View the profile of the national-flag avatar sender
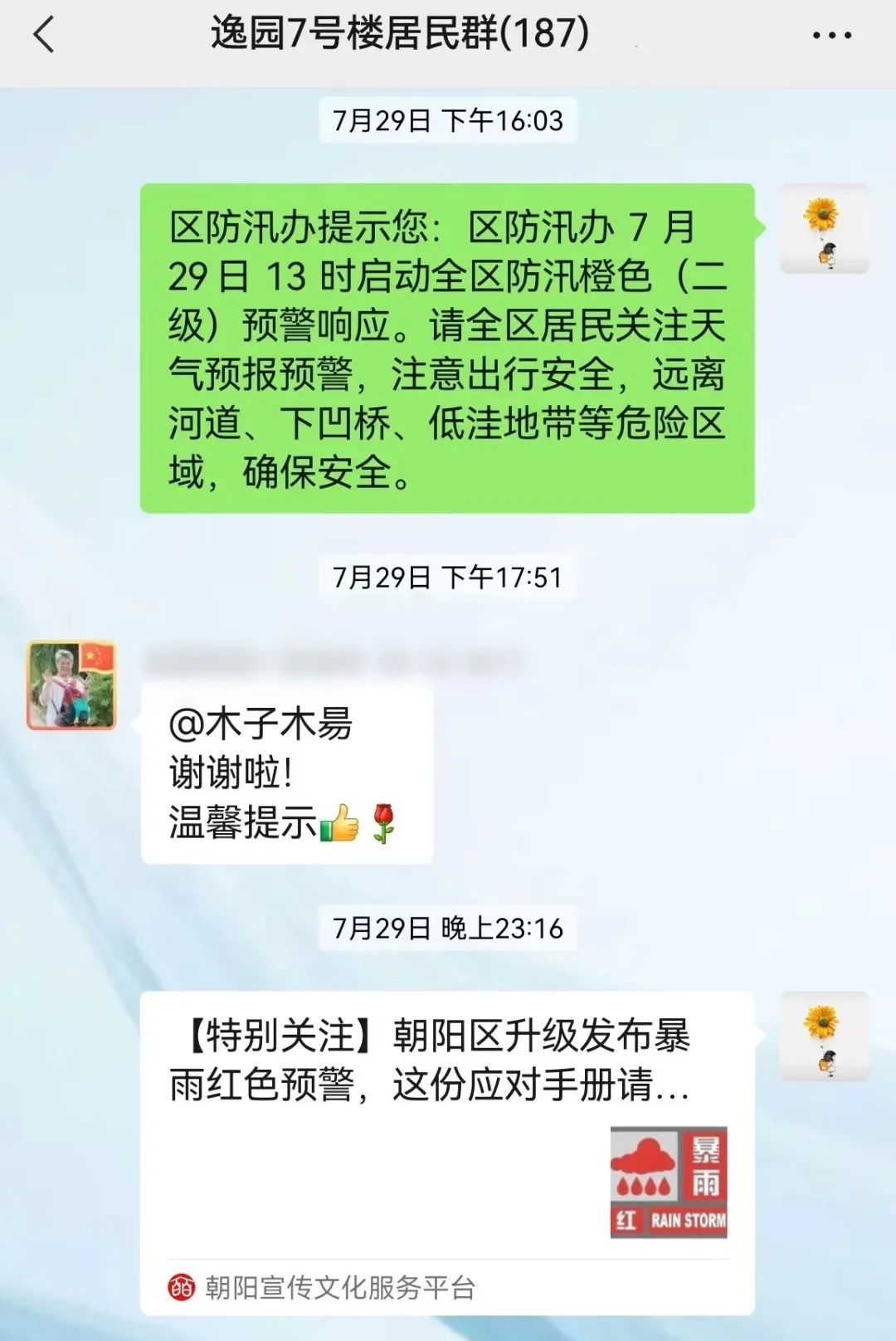Viewport: 896px width, 1341px height. [71, 685]
